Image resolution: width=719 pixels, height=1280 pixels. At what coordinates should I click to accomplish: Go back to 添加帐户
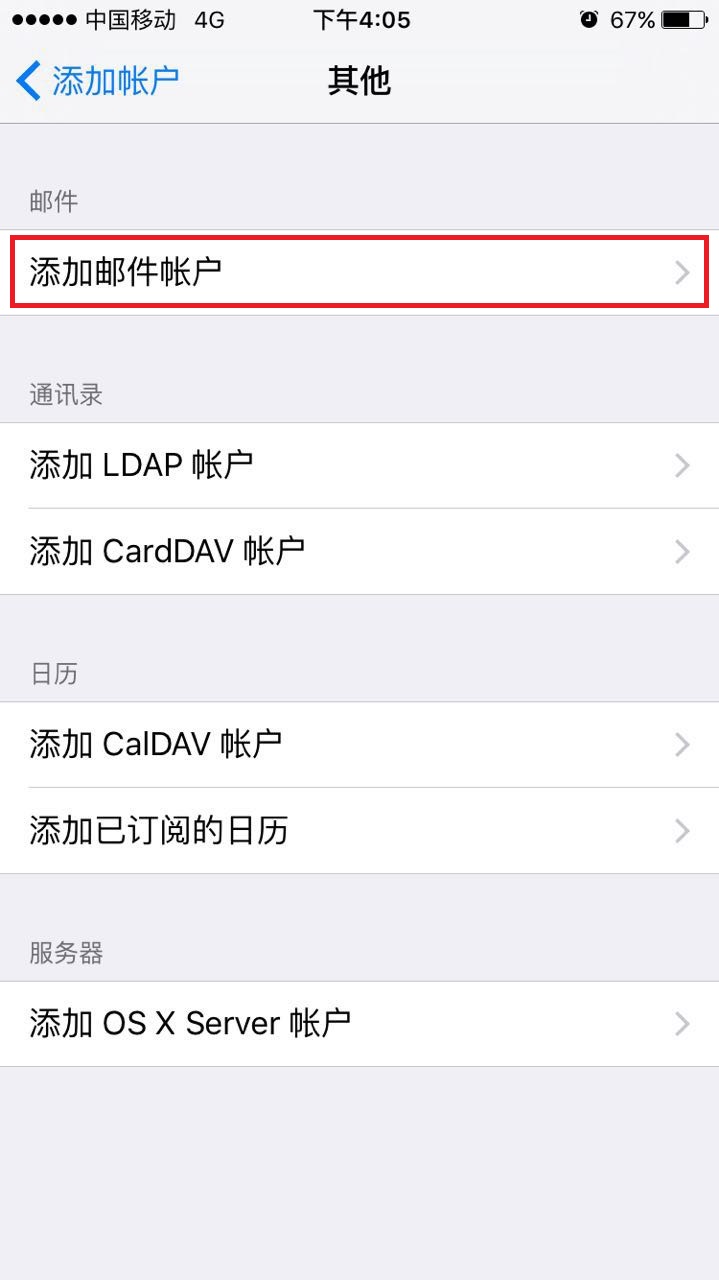click(98, 80)
